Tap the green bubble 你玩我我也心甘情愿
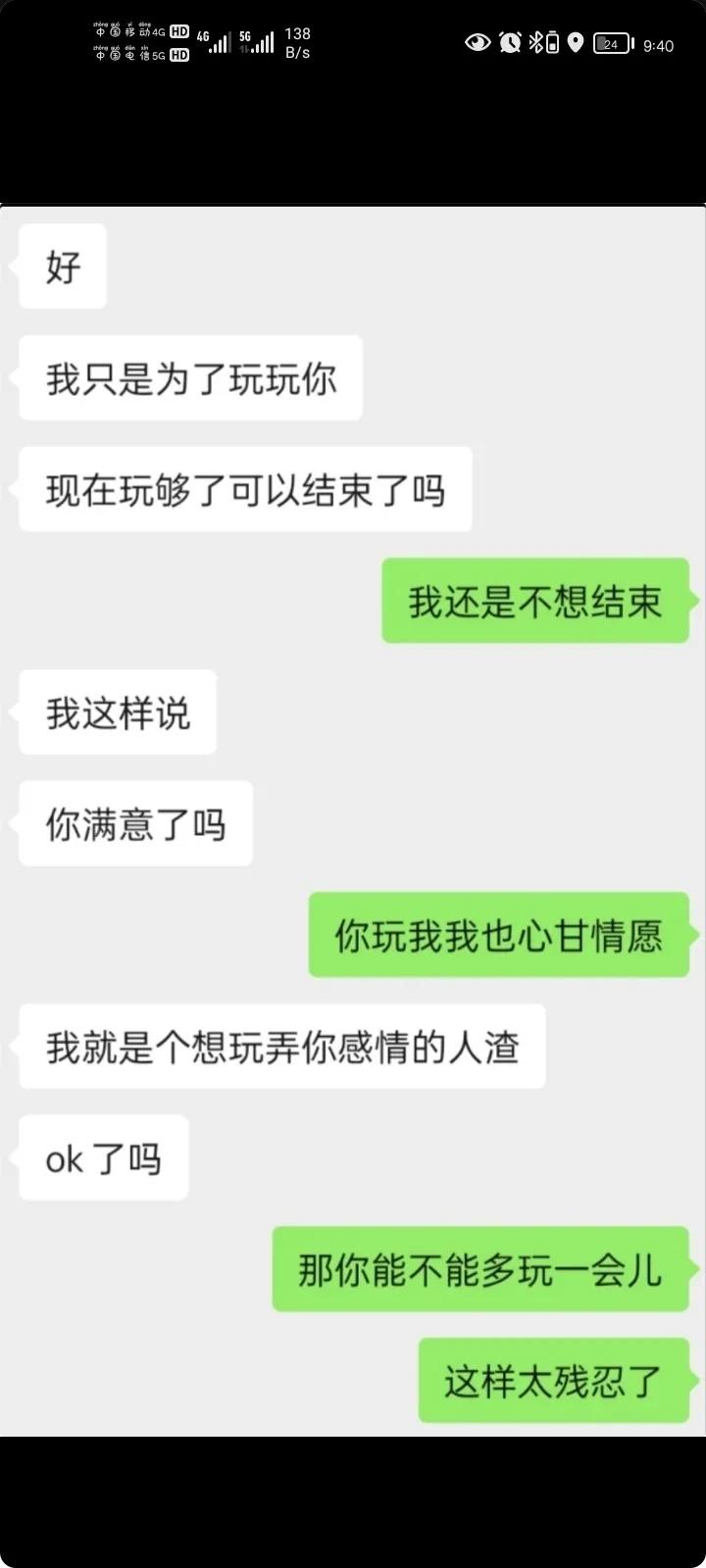The image size is (706, 1568). point(499,936)
